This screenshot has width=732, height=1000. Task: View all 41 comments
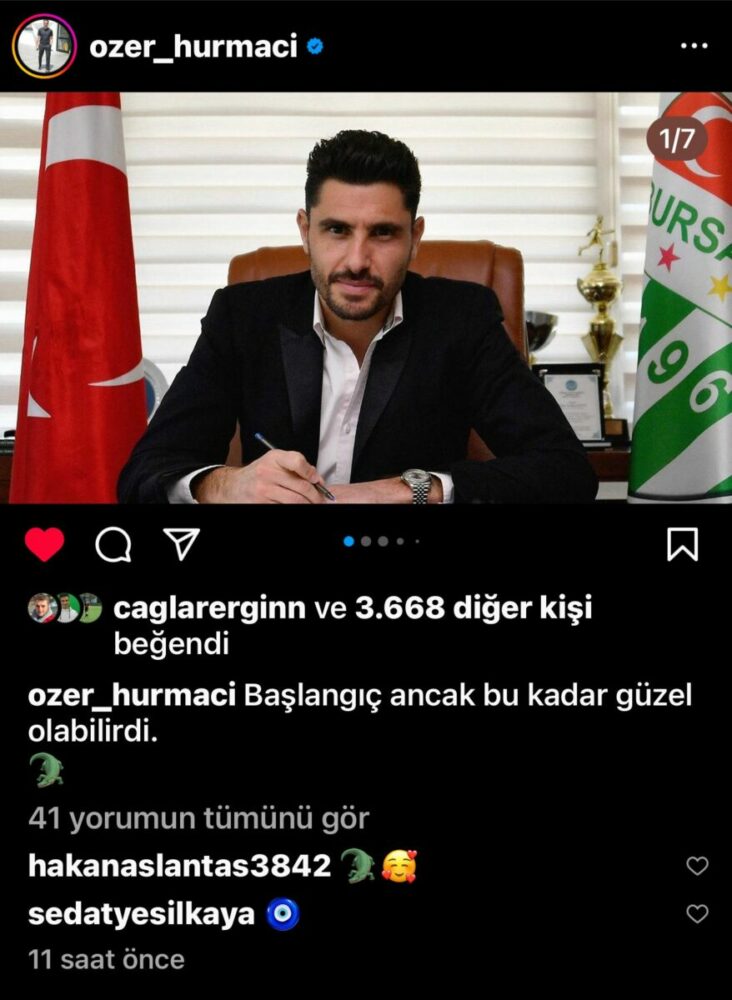(x=199, y=819)
